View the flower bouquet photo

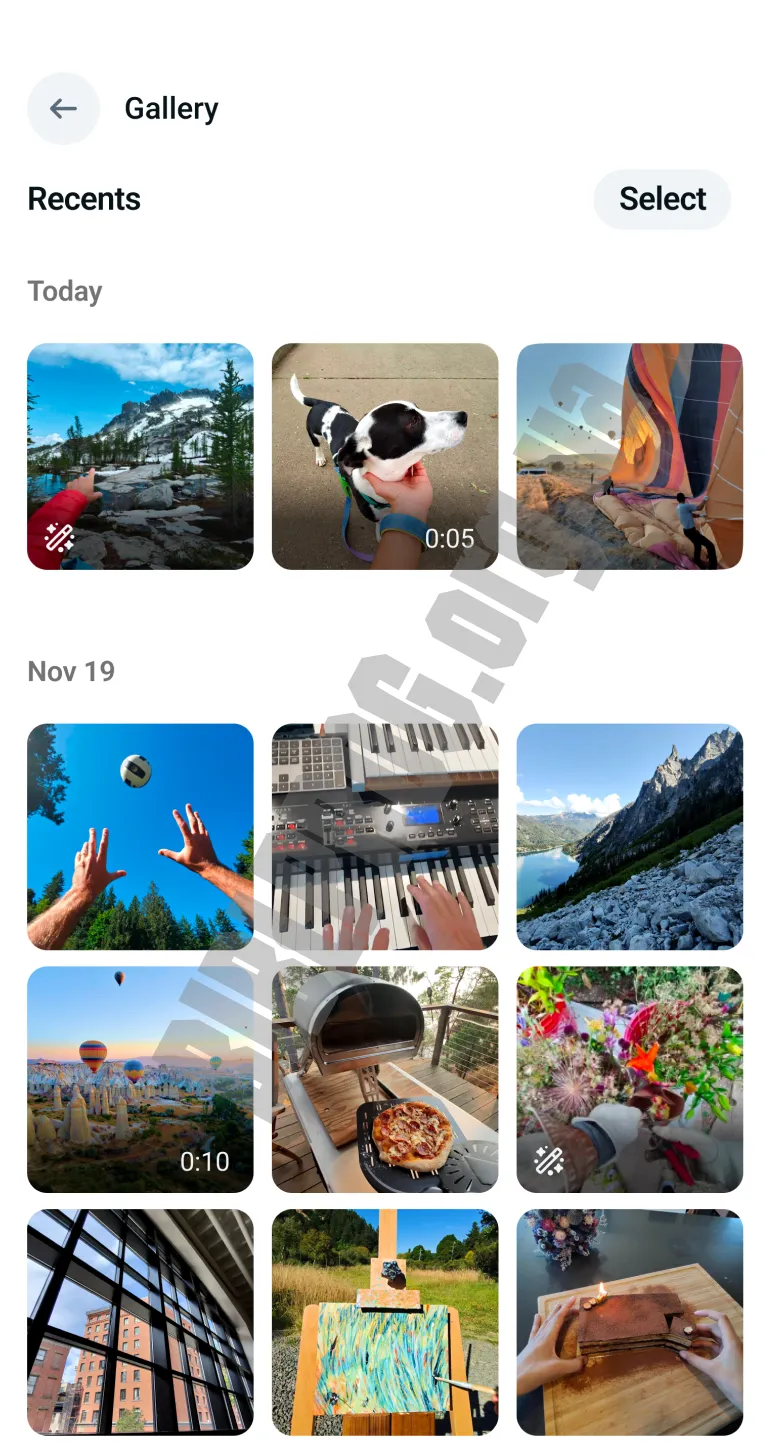click(630, 1080)
